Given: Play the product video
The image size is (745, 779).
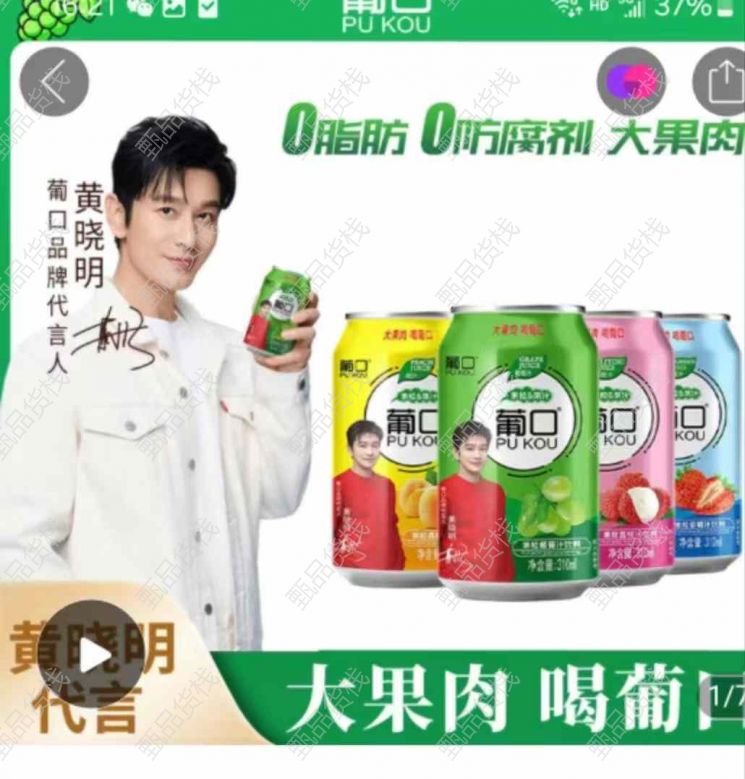Looking at the screenshot, I should pos(94,655).
